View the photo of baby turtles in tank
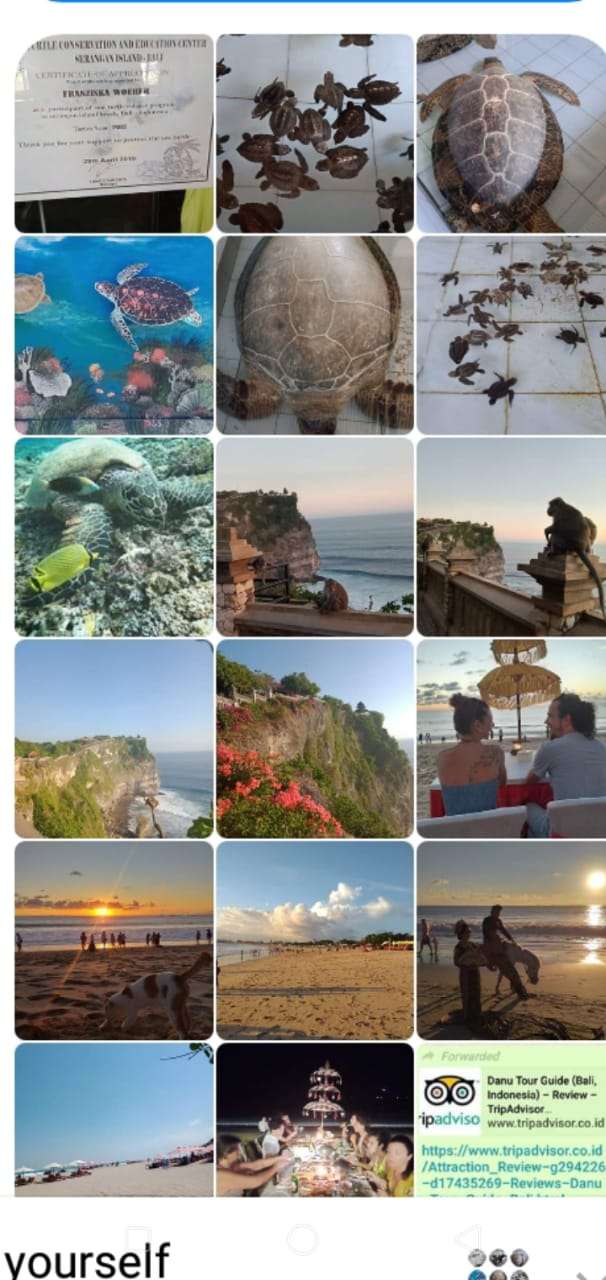The width and height of the screenshot is (606, 1280). point(315,133)
